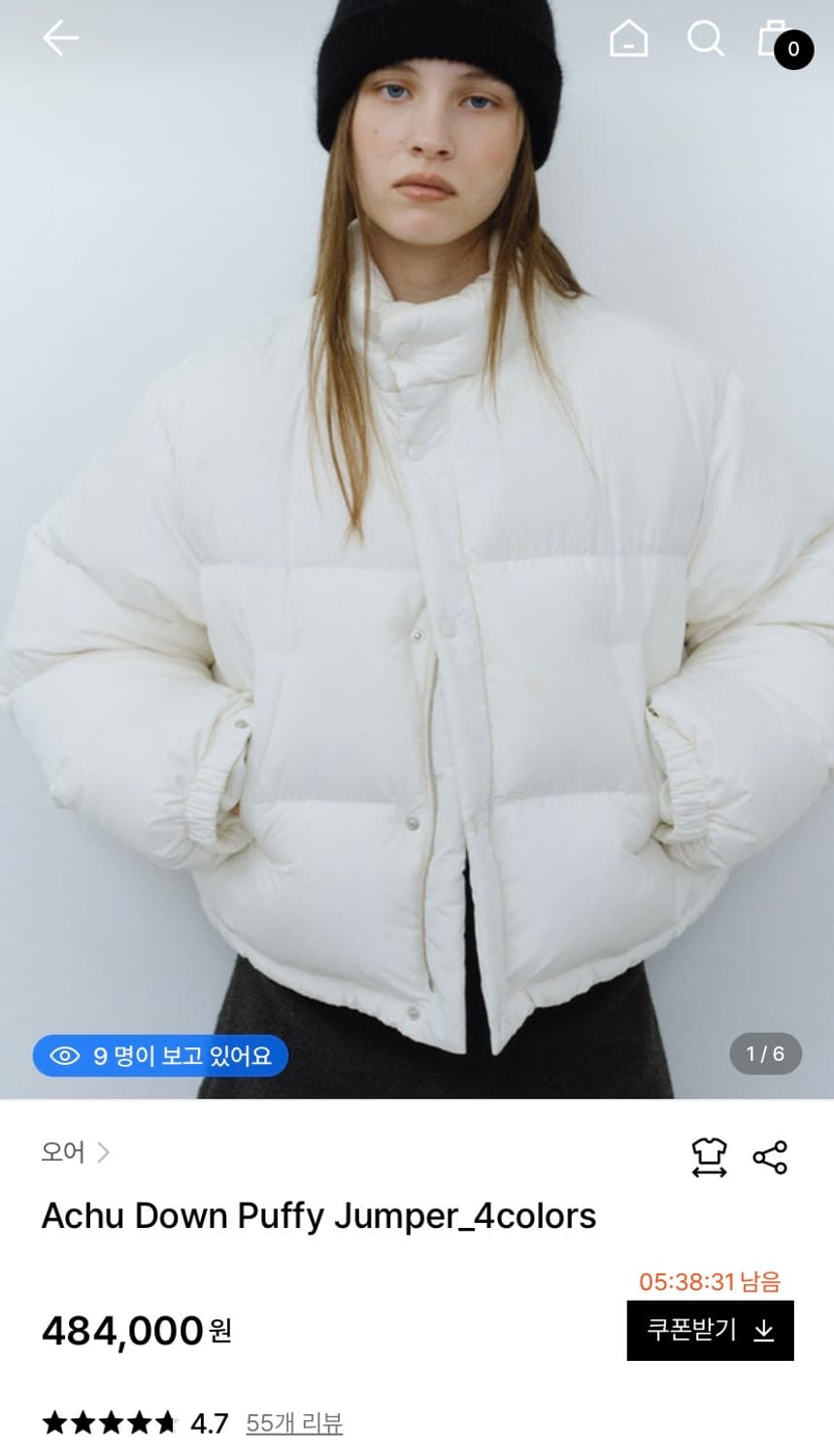Select the 오어 brand name text
Viewport: 834px width, 1456px height.
(x=60, y=1152)
